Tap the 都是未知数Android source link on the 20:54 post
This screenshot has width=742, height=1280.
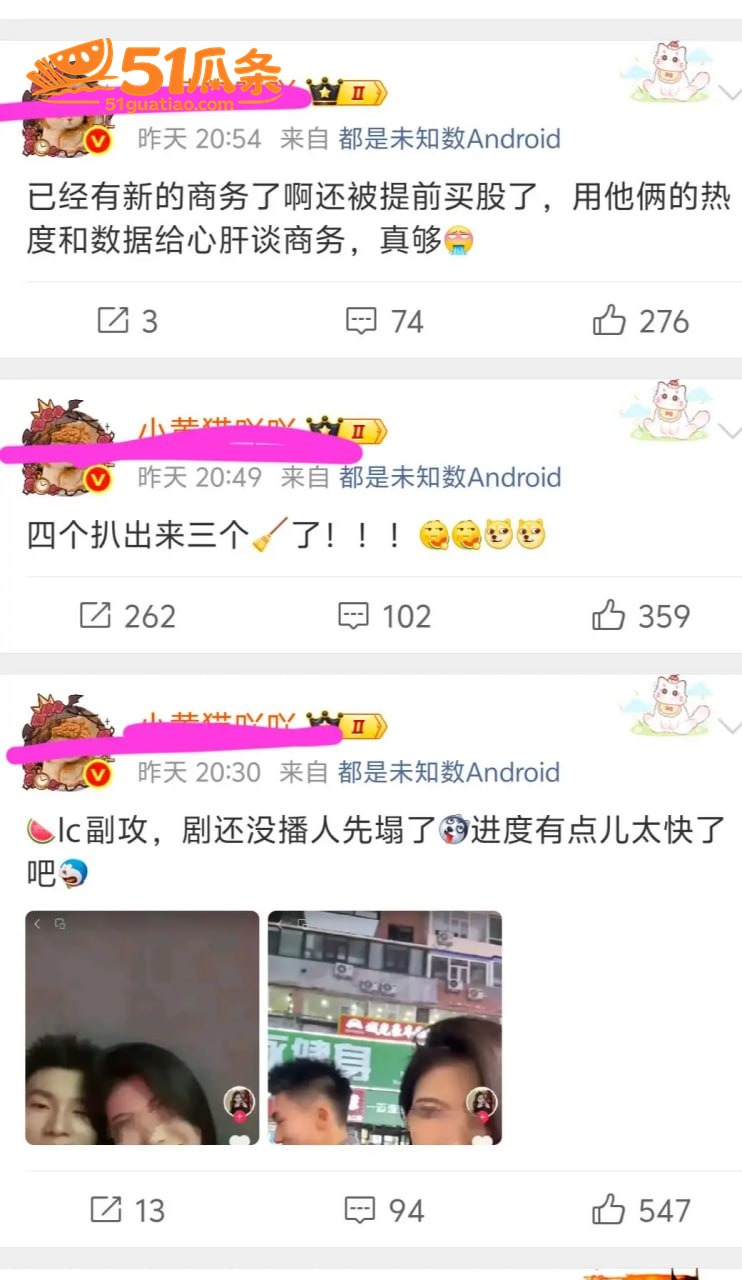pos(449,138)
